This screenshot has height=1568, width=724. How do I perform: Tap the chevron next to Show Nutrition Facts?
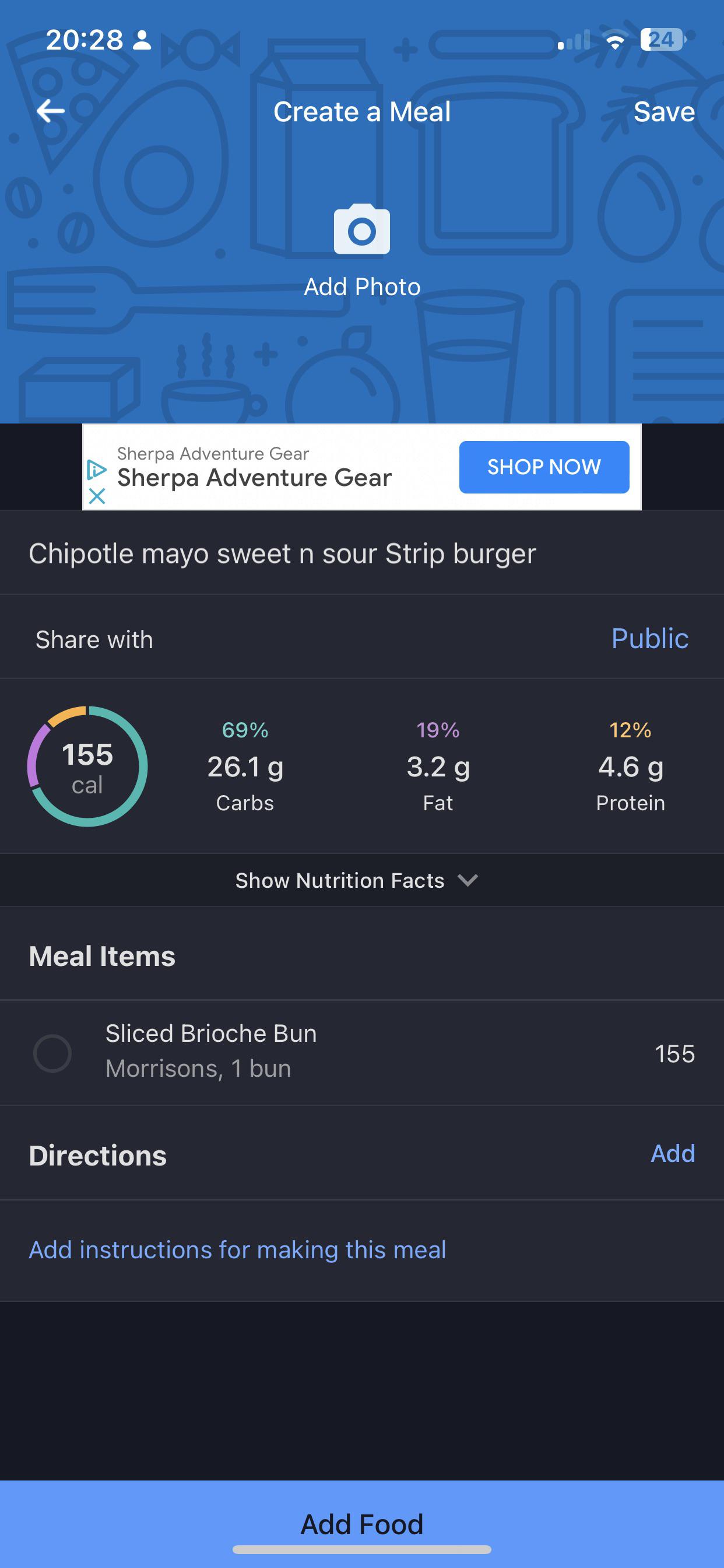(468, 880)
